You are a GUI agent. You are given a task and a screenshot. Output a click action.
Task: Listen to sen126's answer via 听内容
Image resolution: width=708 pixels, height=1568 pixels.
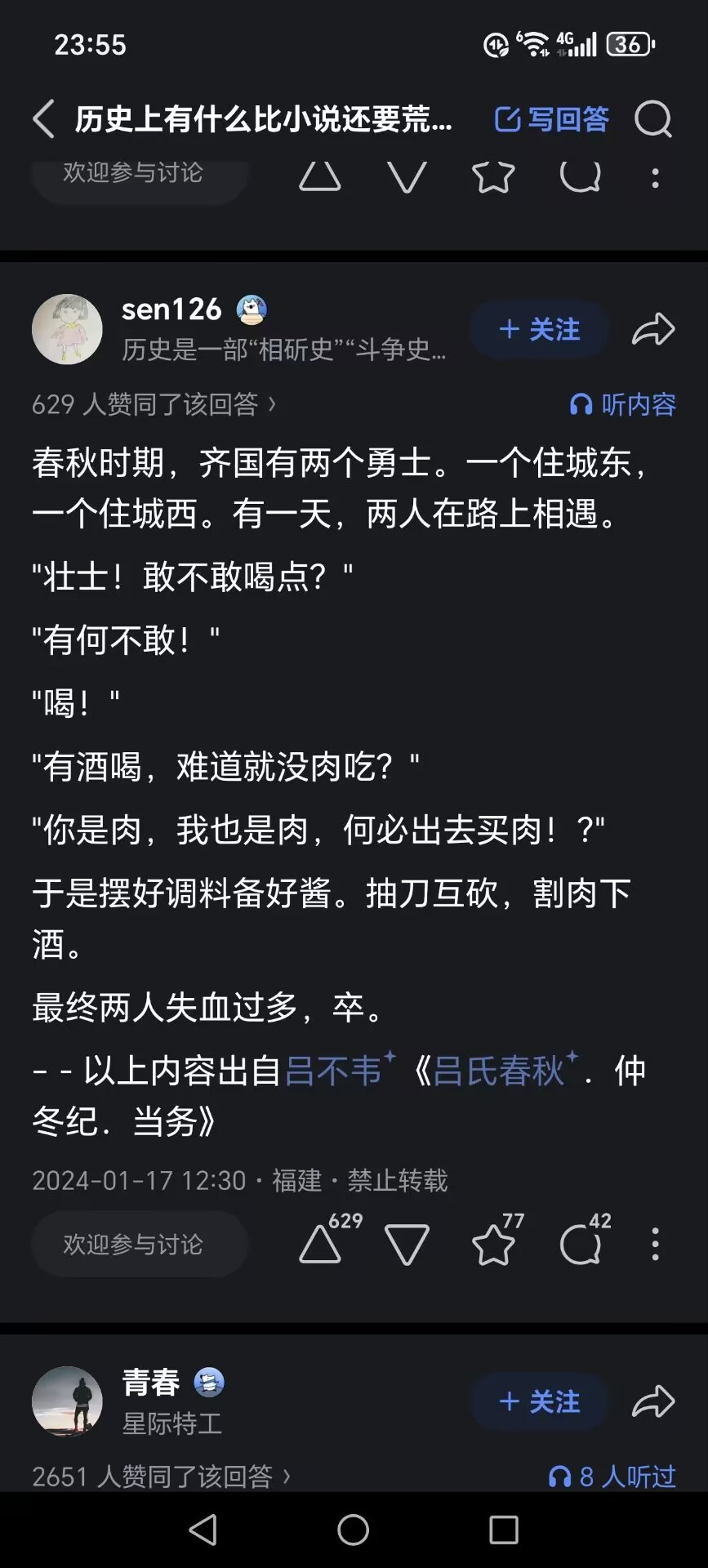point(623,404)
